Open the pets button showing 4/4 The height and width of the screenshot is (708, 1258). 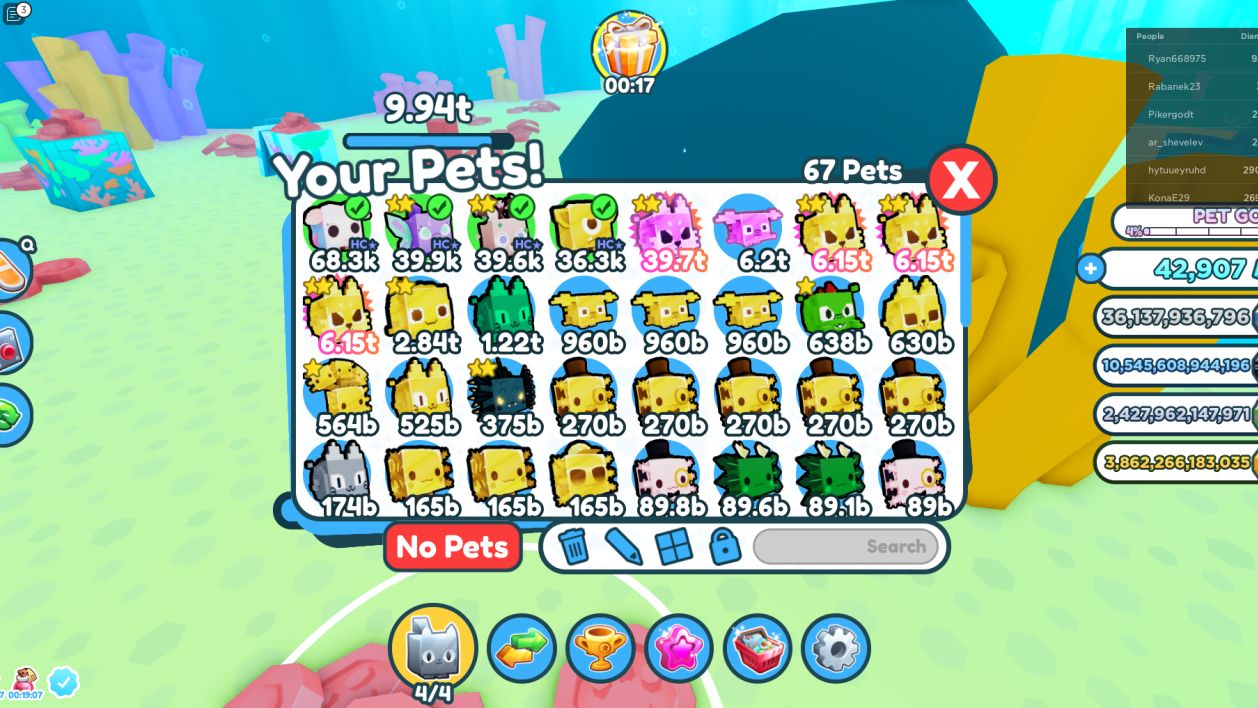tap(432, 648)
